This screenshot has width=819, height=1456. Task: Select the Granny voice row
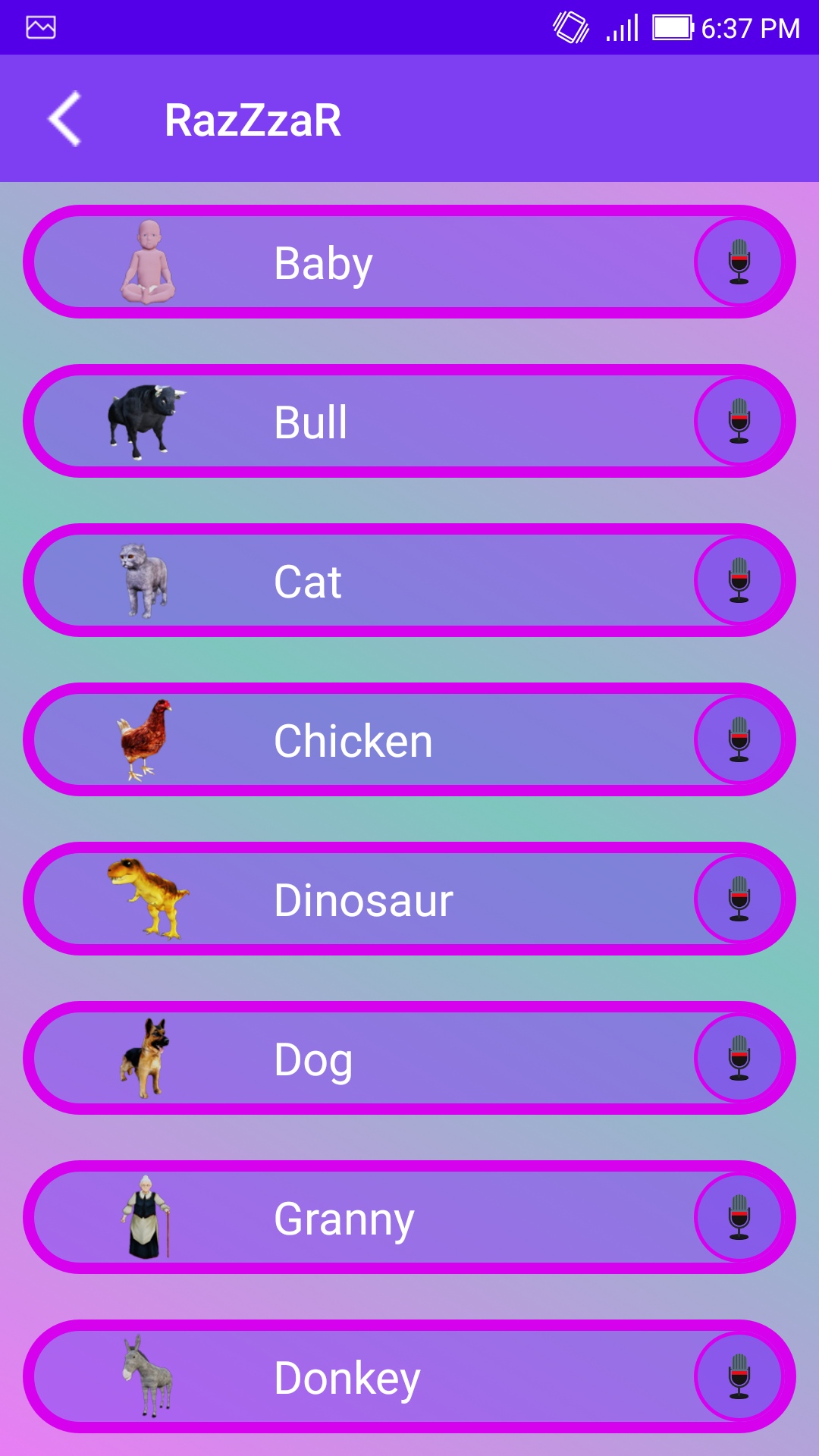(x=409, y=1217)
